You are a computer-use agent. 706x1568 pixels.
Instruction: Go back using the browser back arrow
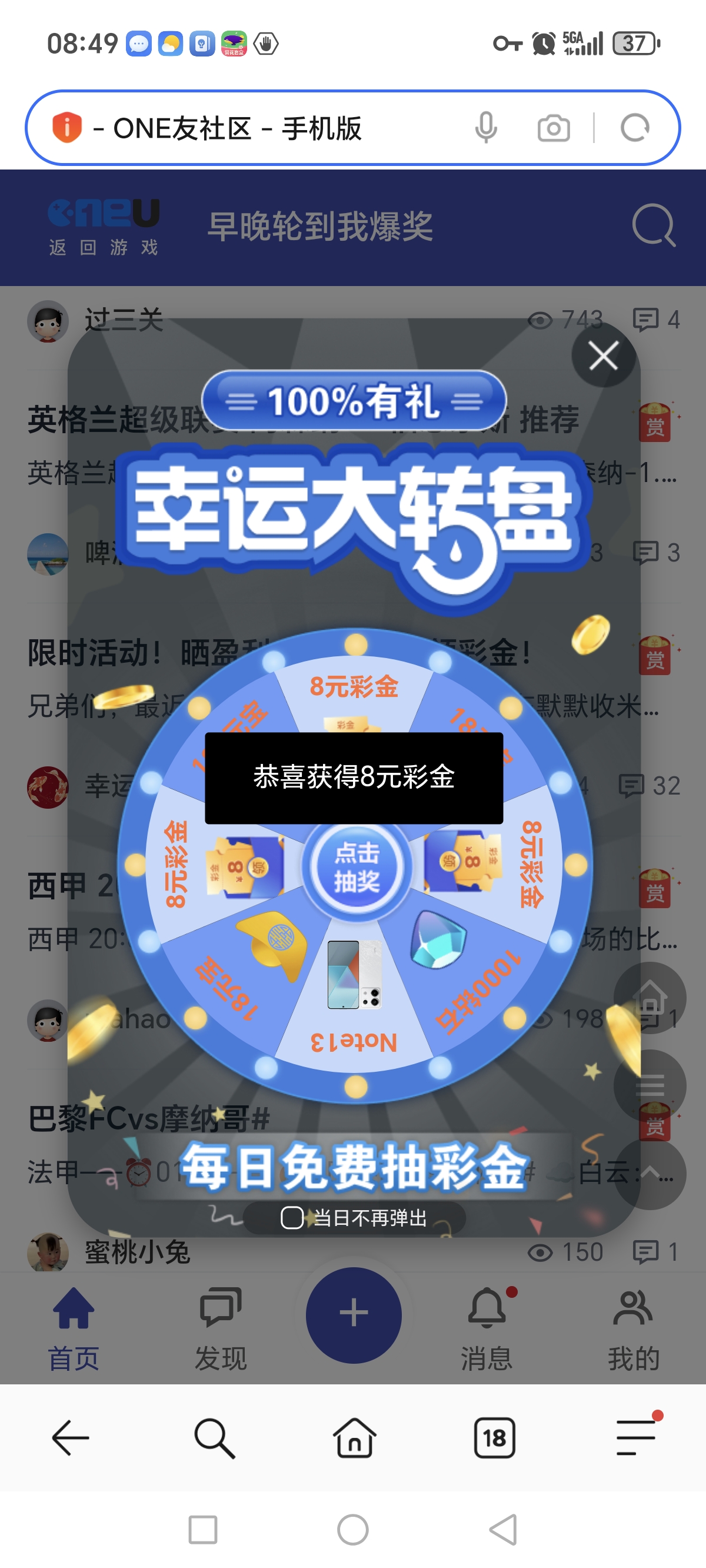(x=71, y=1438)
